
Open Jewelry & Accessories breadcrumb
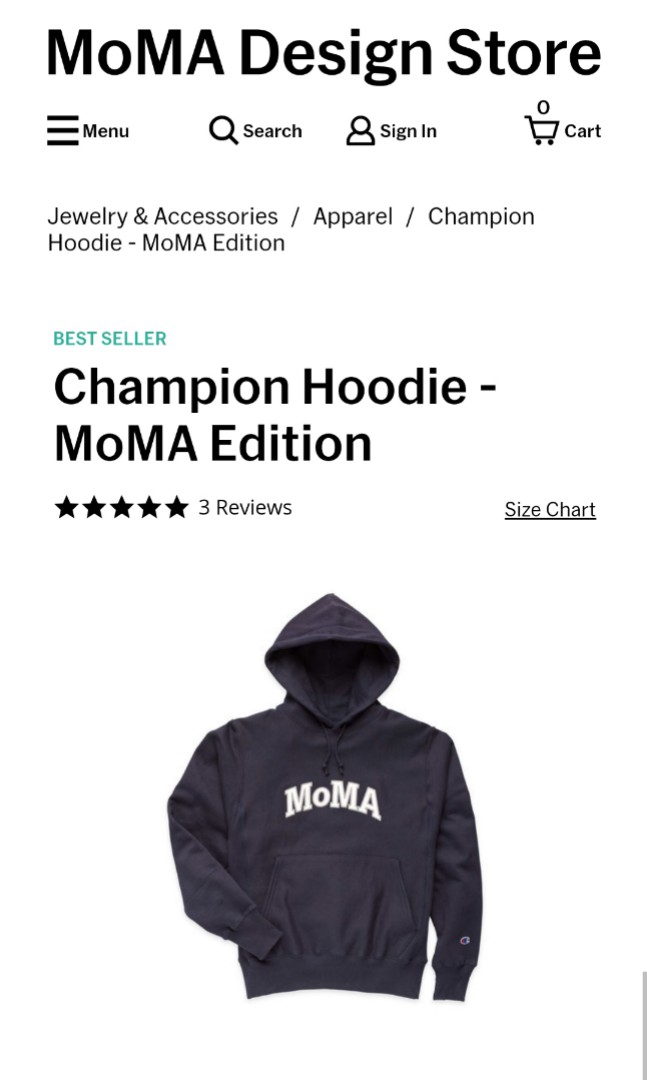coord(163,216)
